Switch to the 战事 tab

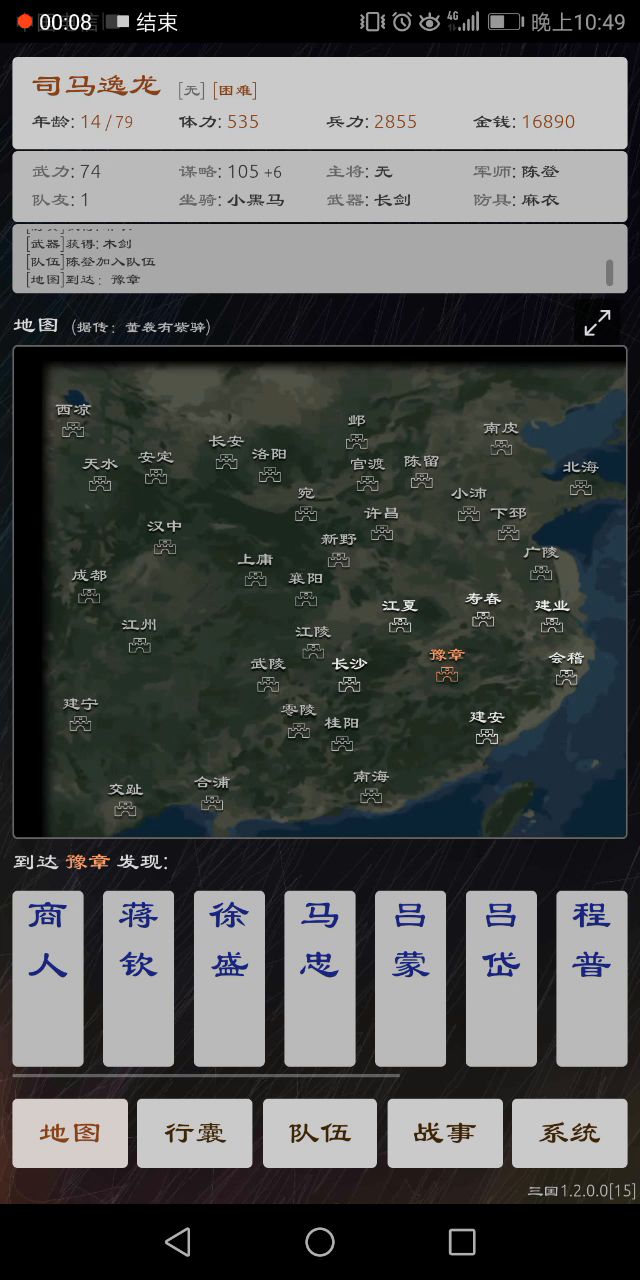[445, 1133]
